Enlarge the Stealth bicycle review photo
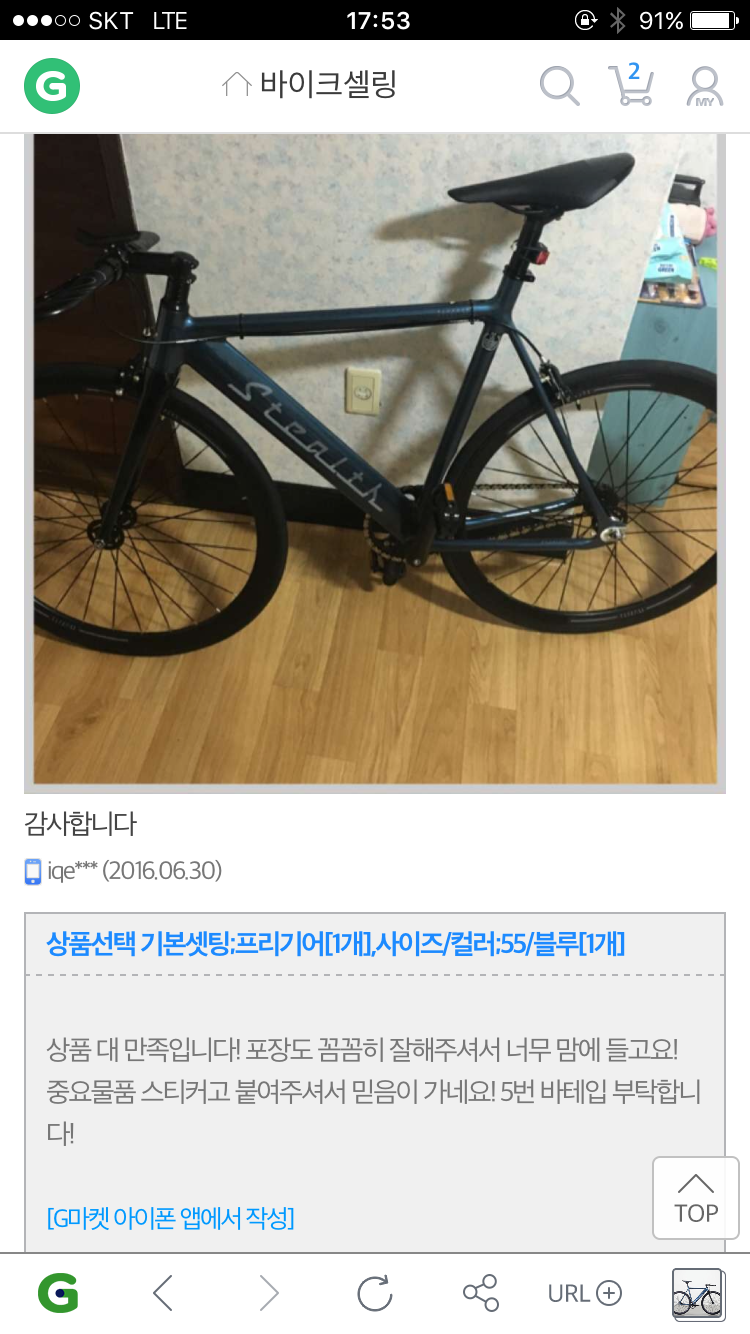This screenshot has height=1334, width=750. [375, 460]
